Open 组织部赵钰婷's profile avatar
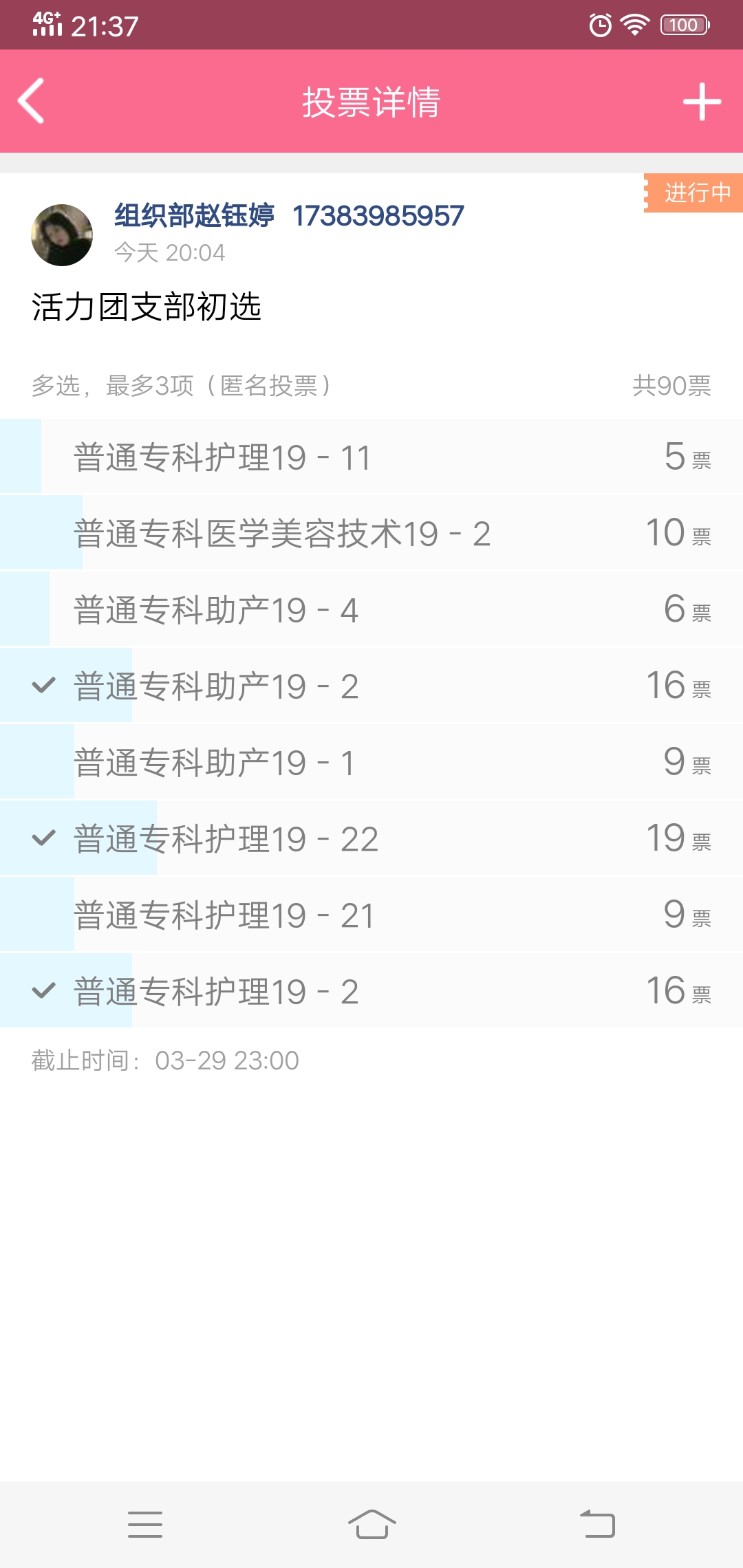743x1568 pixels. click(62, 235)
